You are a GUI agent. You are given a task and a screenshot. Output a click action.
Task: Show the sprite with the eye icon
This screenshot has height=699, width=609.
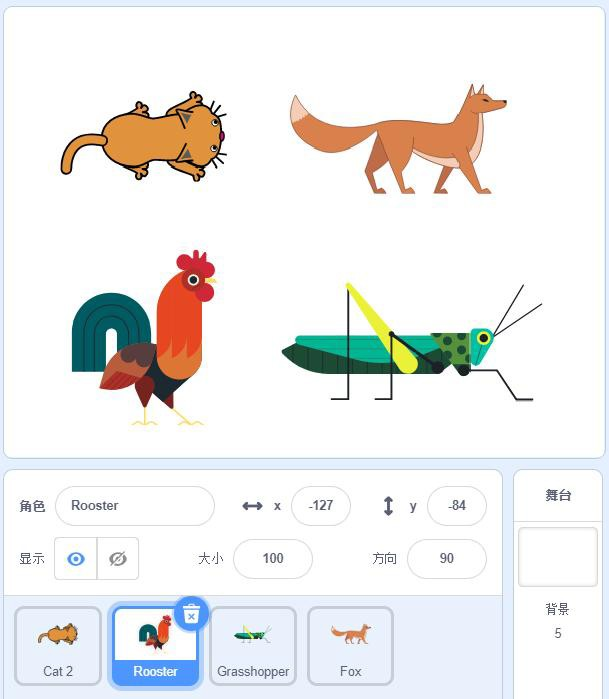[76, 559]
